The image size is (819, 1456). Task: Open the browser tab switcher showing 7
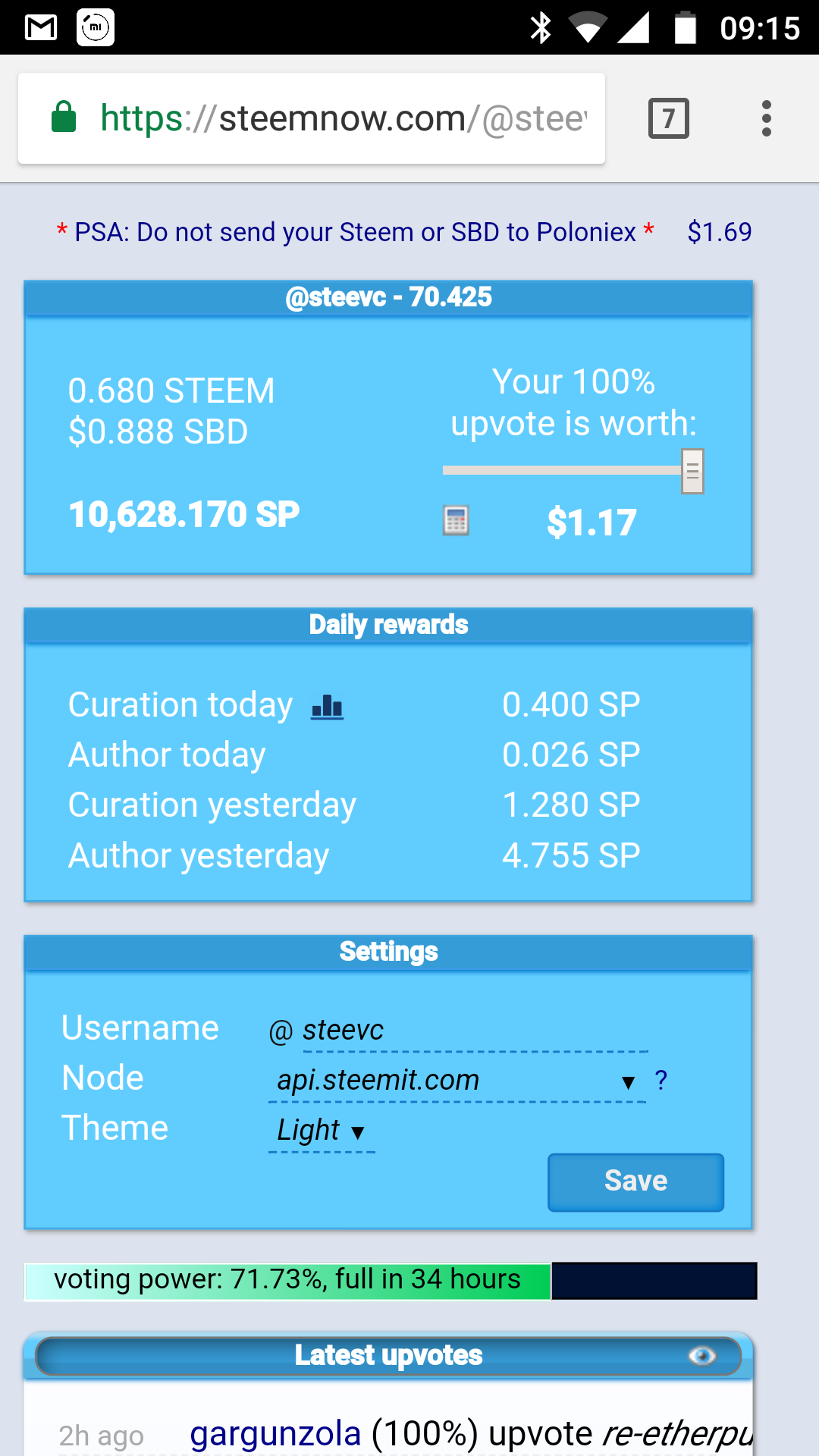tap(669, 118)
